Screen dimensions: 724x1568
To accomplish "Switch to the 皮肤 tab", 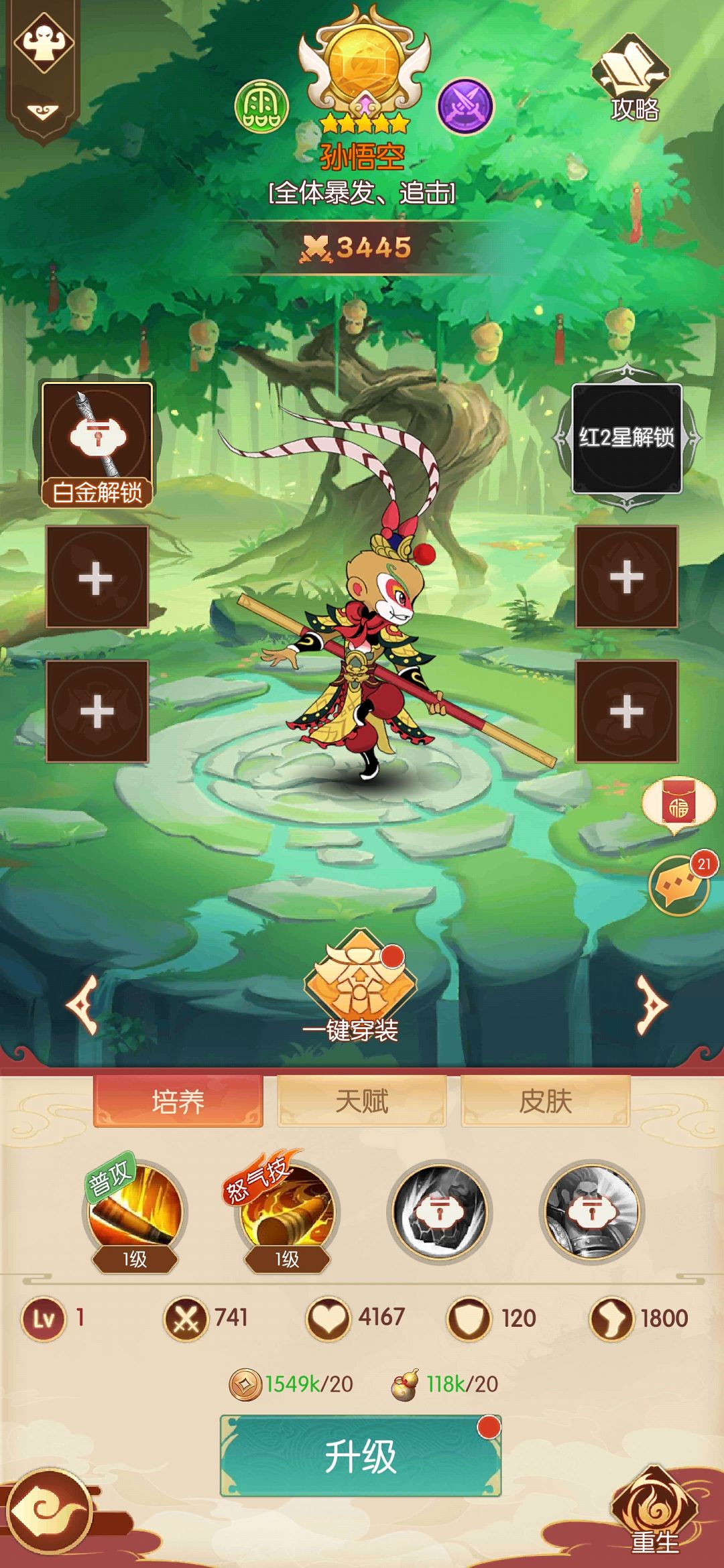I will (x=545, y=1101).
